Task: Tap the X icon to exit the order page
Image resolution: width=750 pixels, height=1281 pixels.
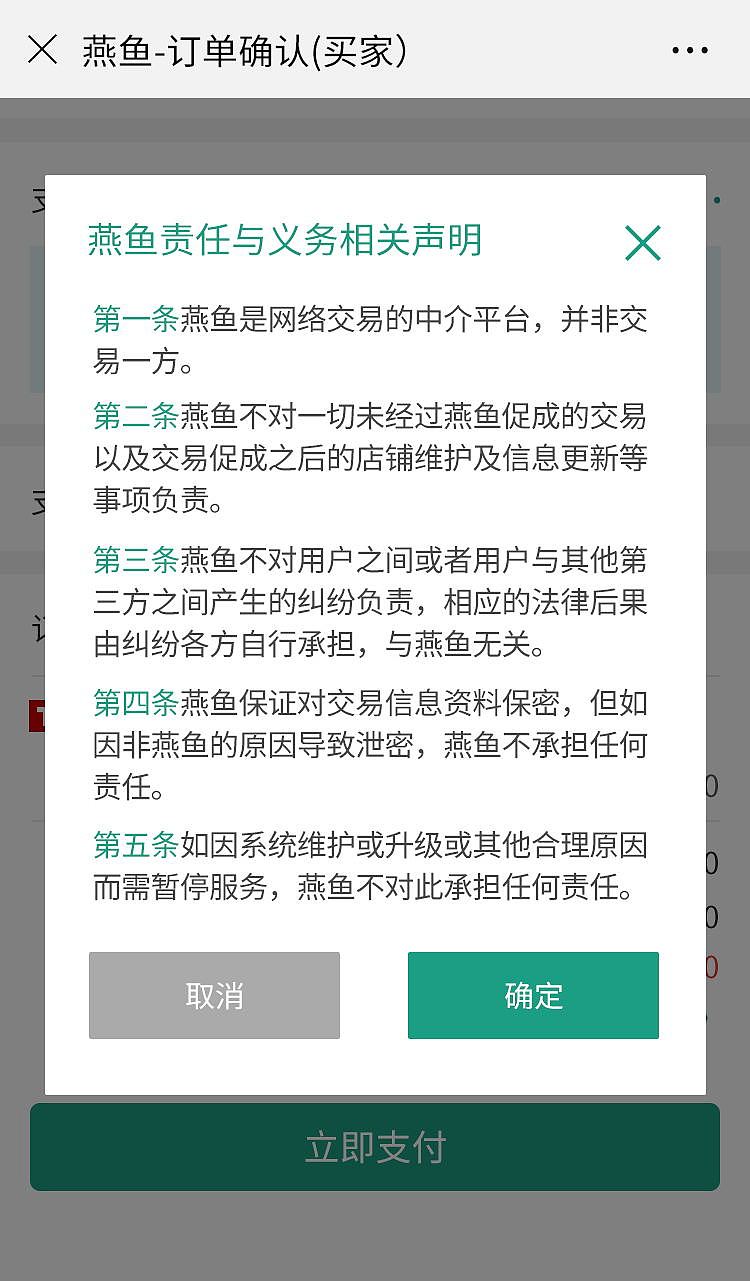Action: pyautogui.click(x=42, y=48)
